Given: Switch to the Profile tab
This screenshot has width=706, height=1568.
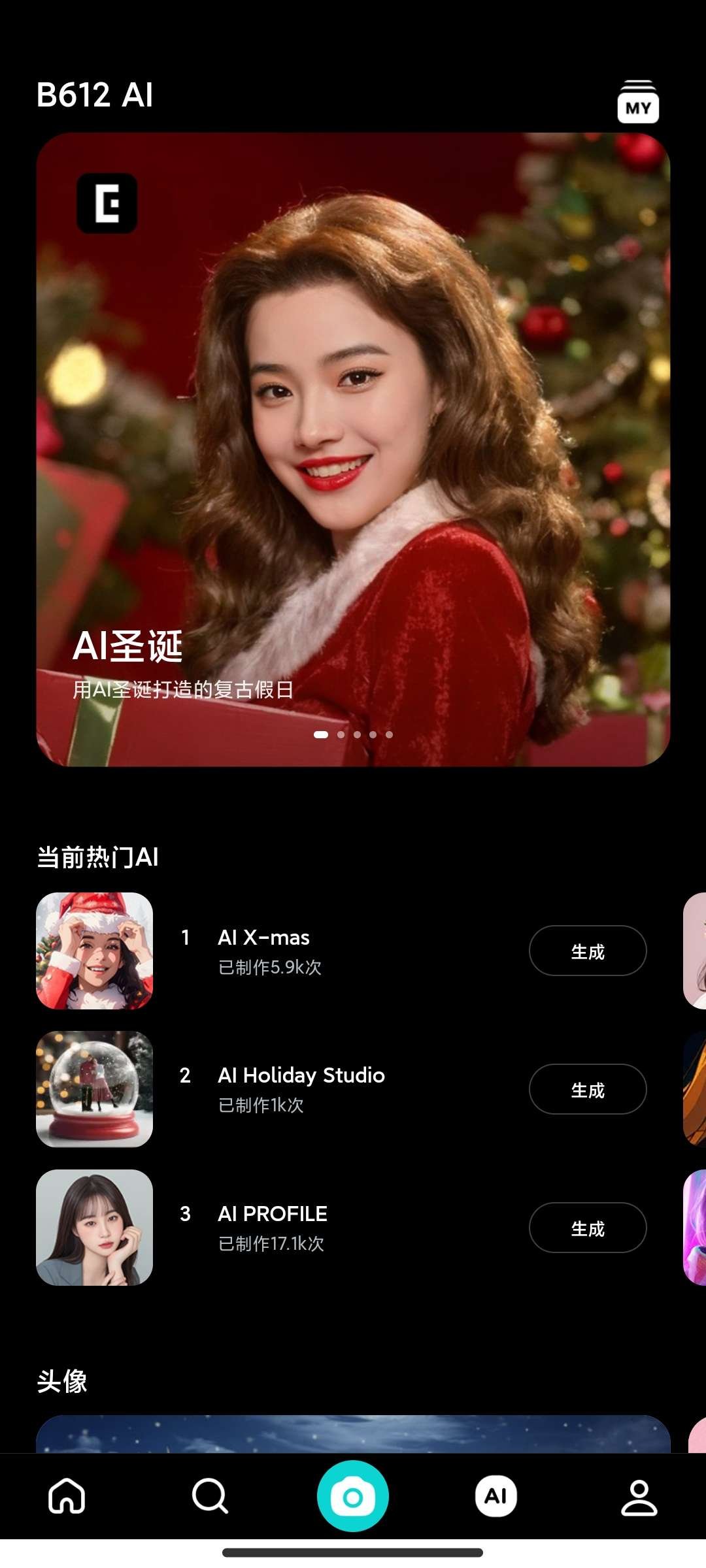Looking at the screenshot, I should (x=639, y=1496).
